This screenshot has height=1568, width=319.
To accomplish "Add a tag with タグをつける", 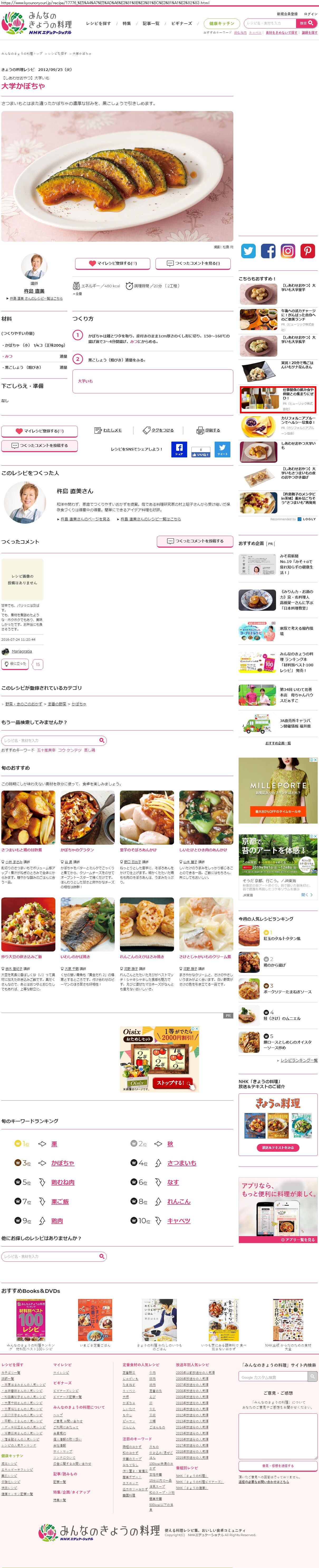I will tap(158, 430).
